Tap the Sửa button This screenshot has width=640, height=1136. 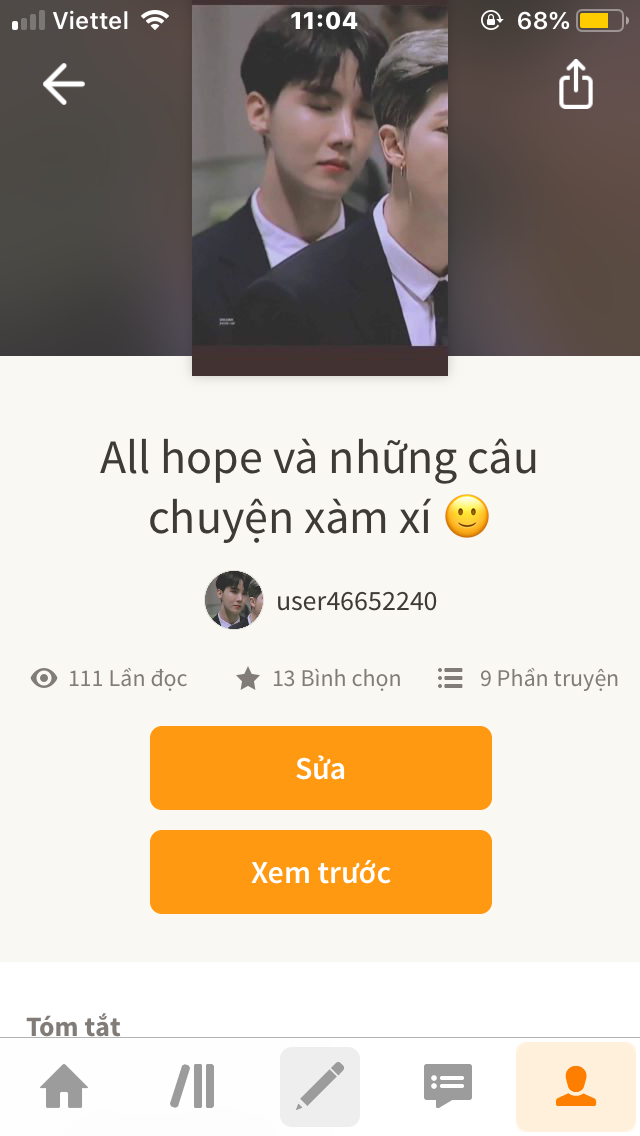tap(320, 768)
